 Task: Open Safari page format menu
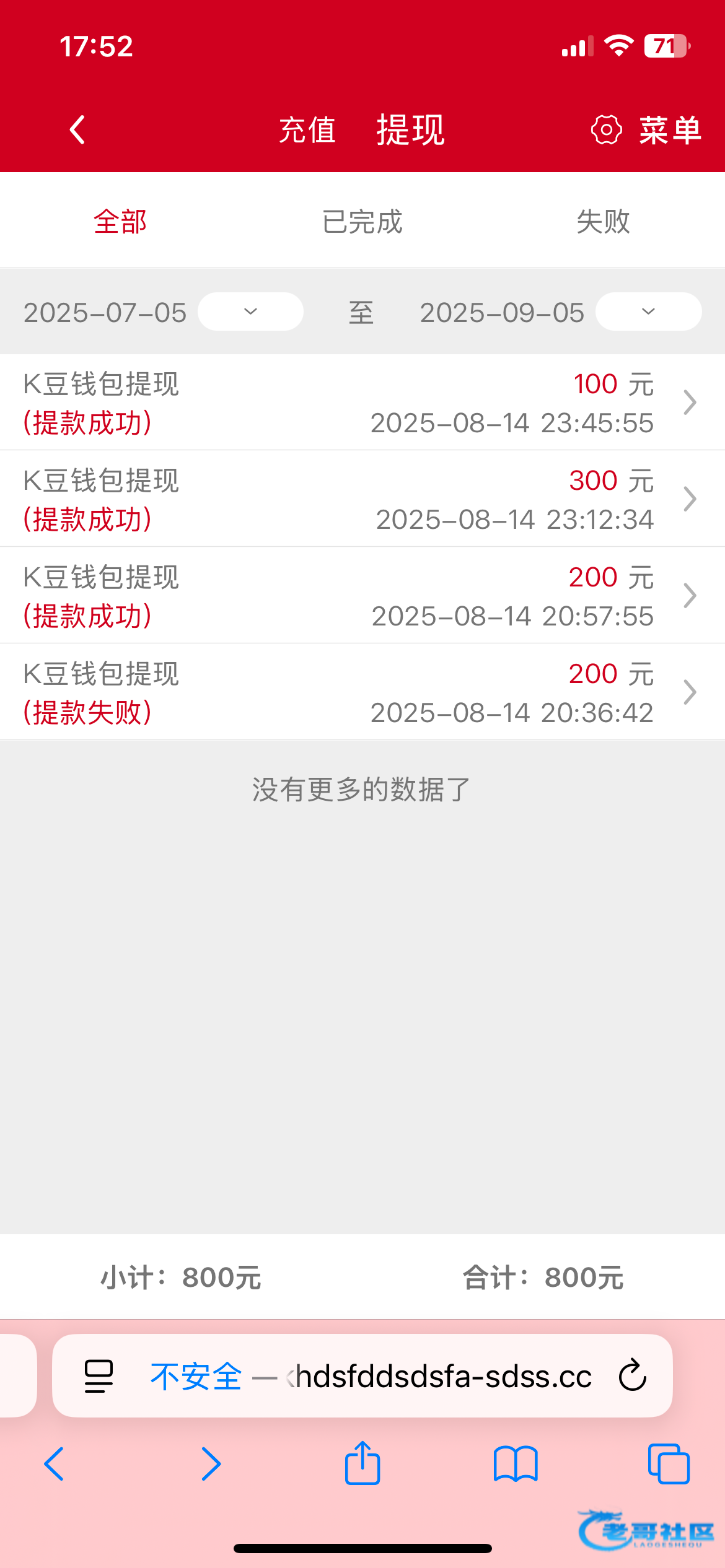99,1376
